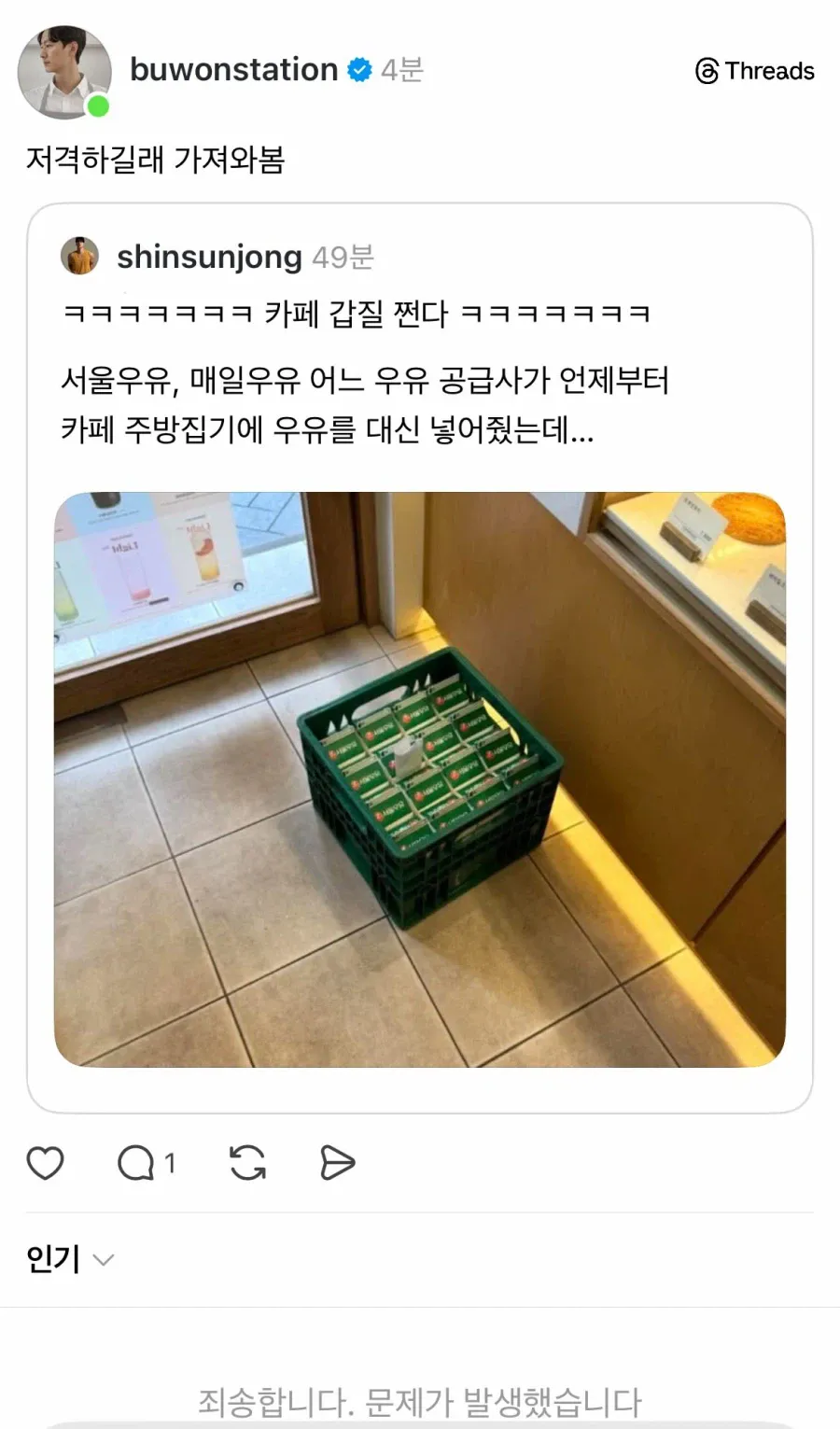Open the buwonstation username link
This screenshot has width=840, height=1429.
tap(233, 70)
